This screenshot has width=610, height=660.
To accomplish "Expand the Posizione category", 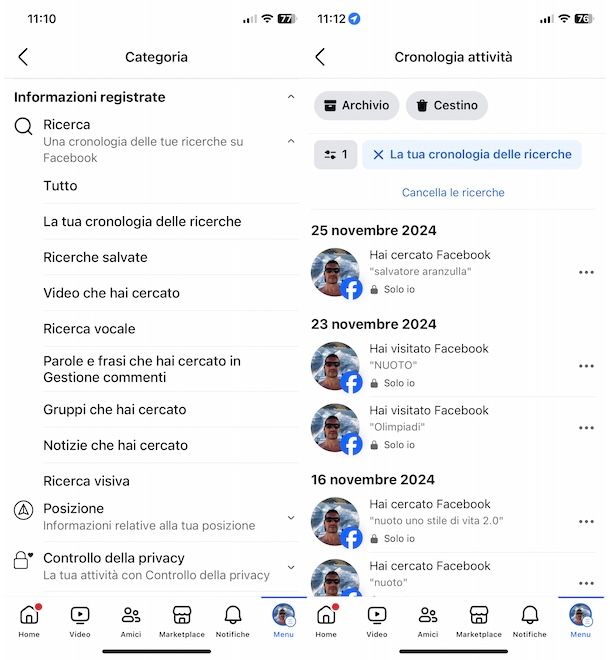I will coord(291,517).
